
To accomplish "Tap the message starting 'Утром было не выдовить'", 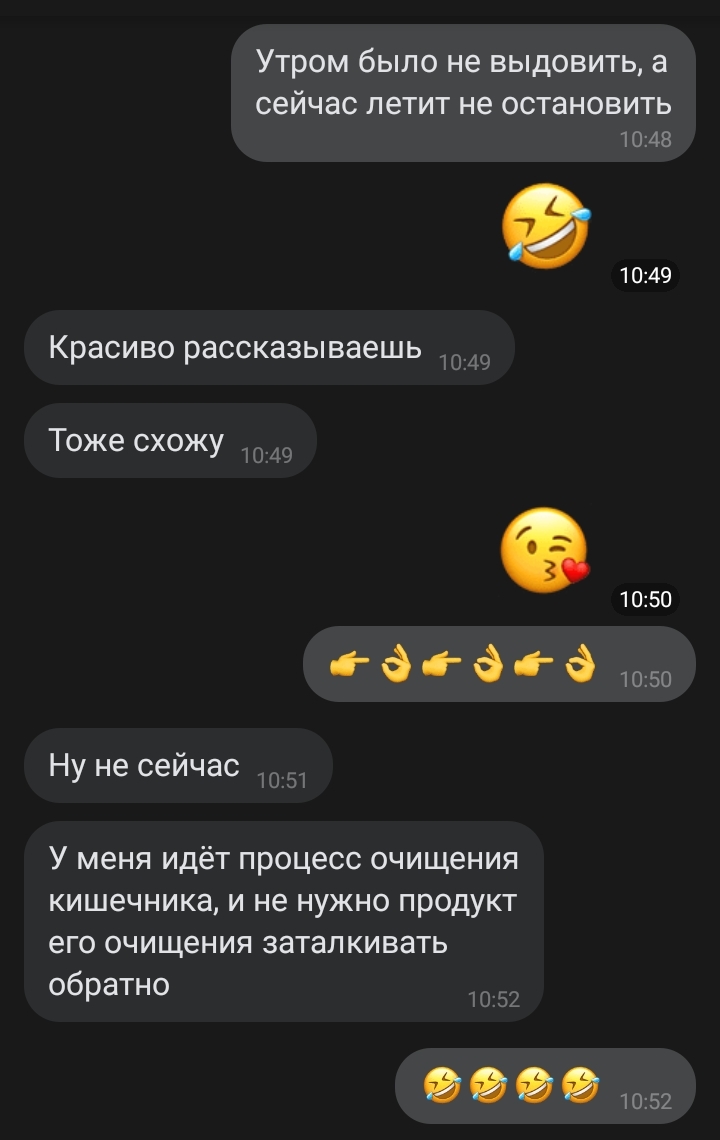I will pyautogui.click(x=462, y=92).
